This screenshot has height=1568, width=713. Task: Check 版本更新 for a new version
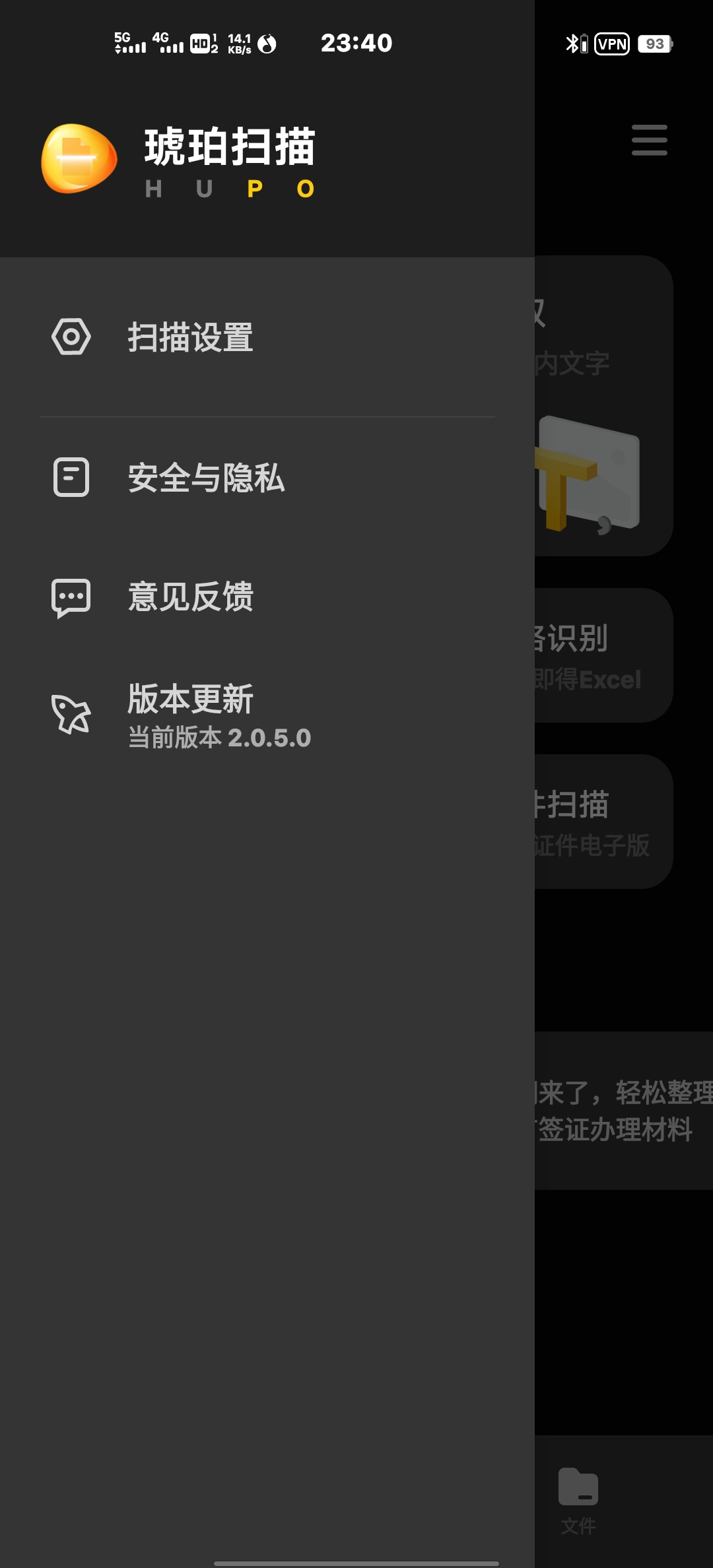pyautogui.click(x=190, y=715)
